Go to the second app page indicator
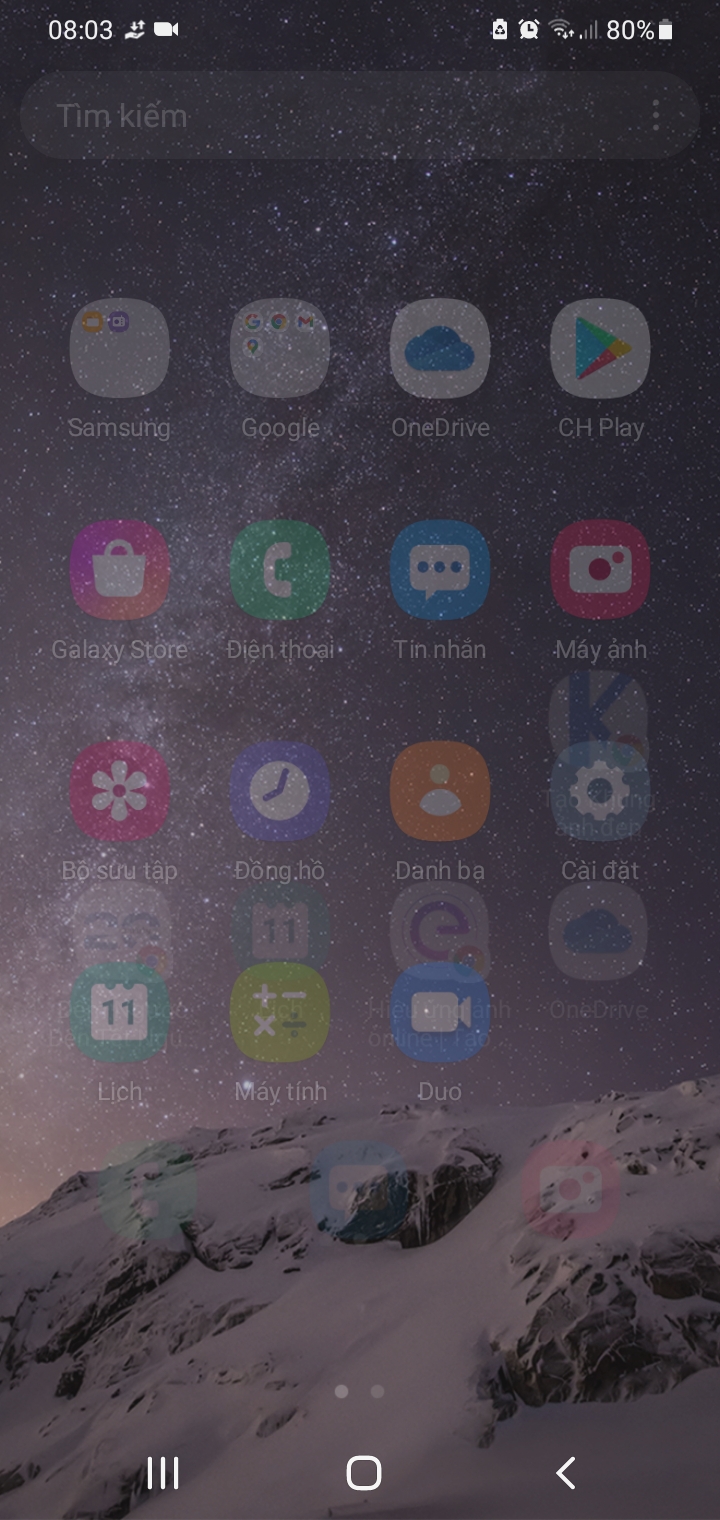Image resolution: width=720 pixels, height=1520 pixels. click(377, 1391)
